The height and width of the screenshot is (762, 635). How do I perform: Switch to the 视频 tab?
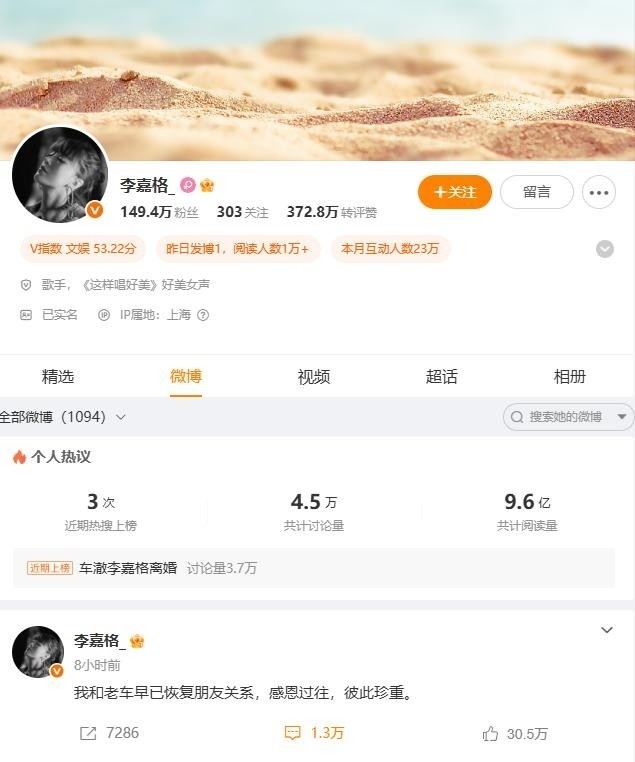pyautogui.click(x=313, y=377)
